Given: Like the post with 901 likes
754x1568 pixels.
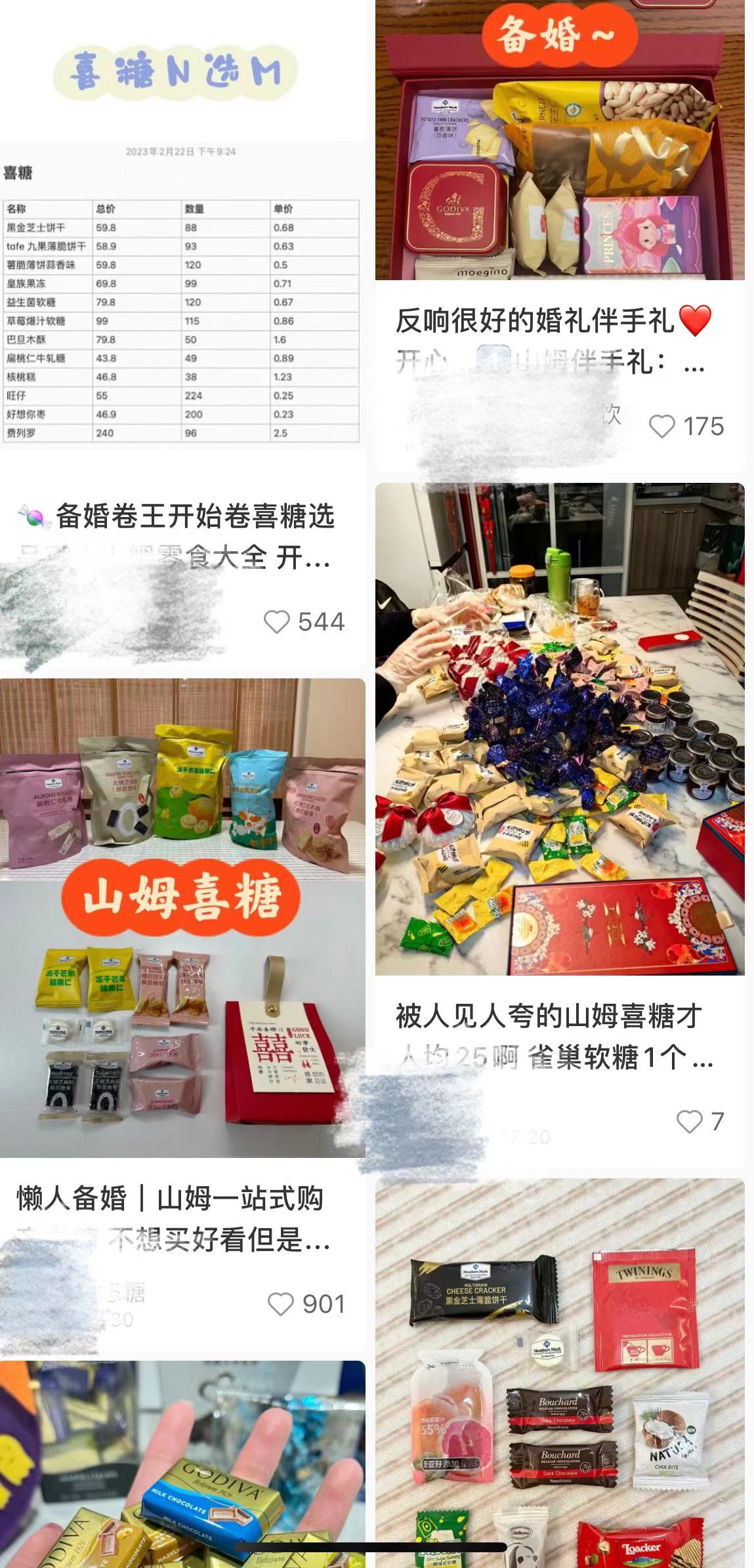Looking at the screenshot, I should [x=281, y=1304].
